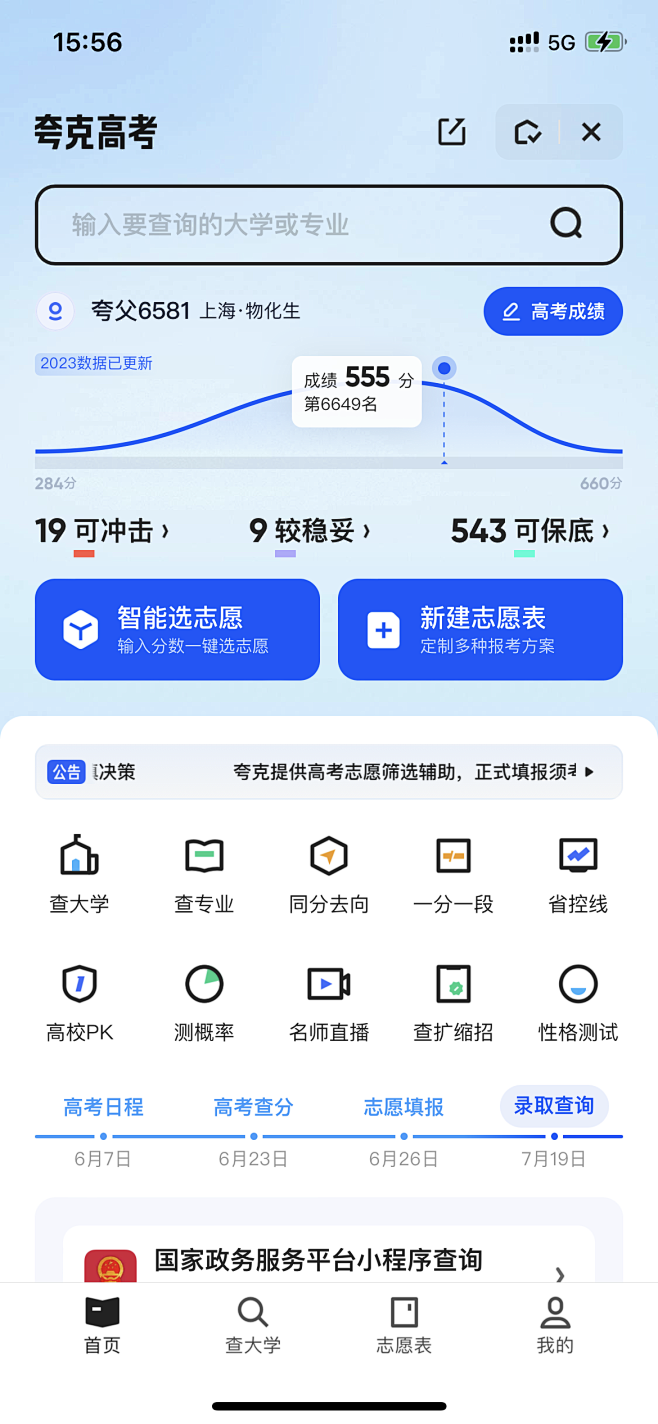Open the 543 可保底 schools list
658x1424 pixels.
pos(530,531)
